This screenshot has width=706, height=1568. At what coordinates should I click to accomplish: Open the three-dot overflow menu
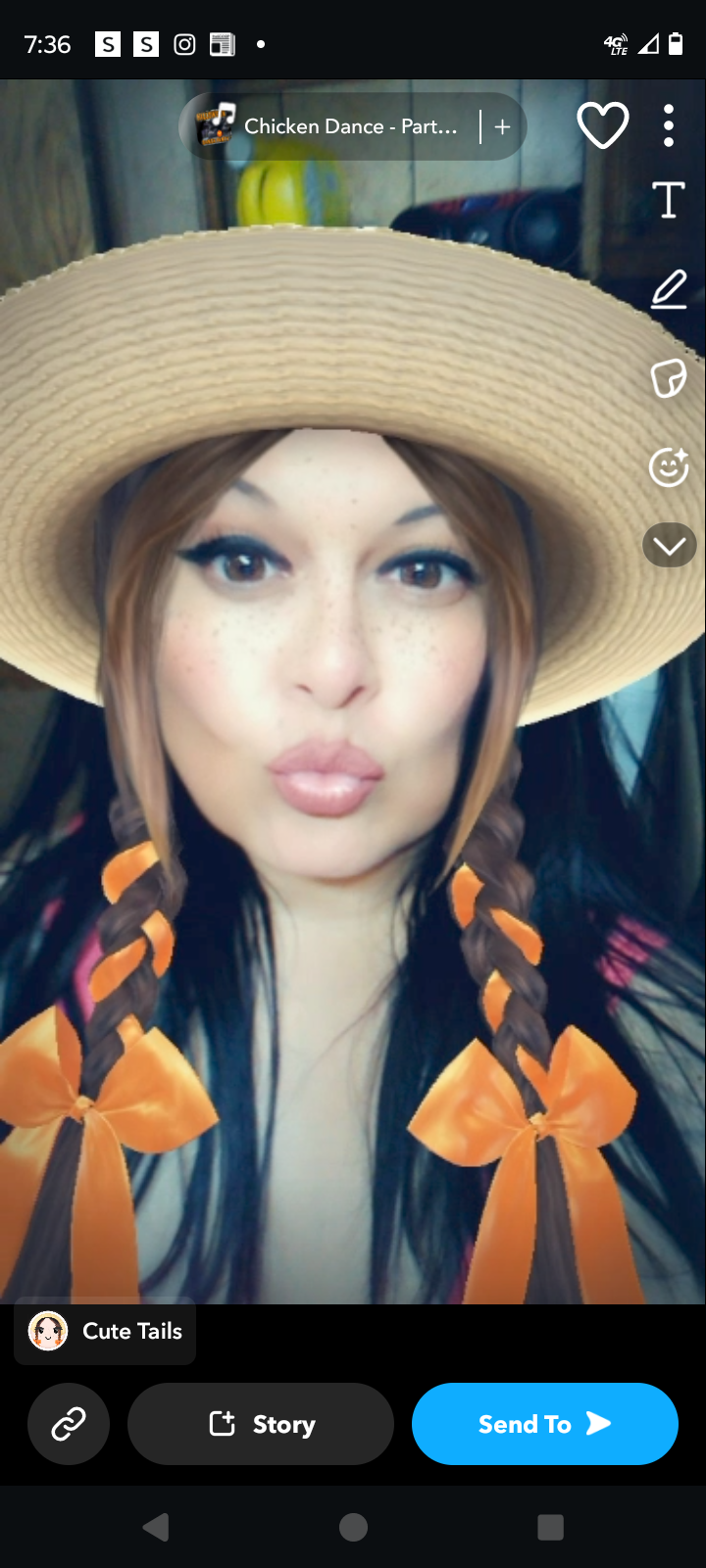(x=669, y=125)
